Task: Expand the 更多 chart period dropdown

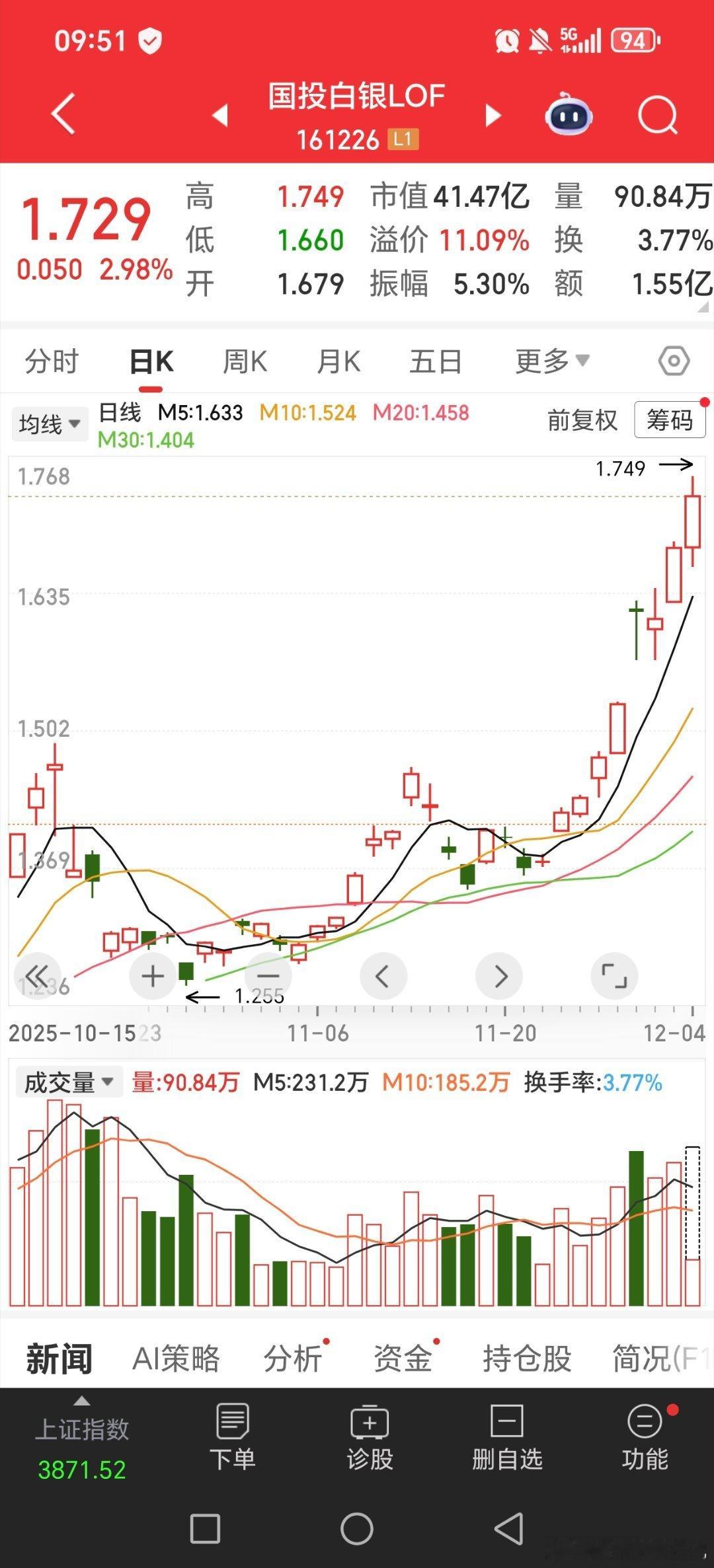Action: tap(552, 361)
